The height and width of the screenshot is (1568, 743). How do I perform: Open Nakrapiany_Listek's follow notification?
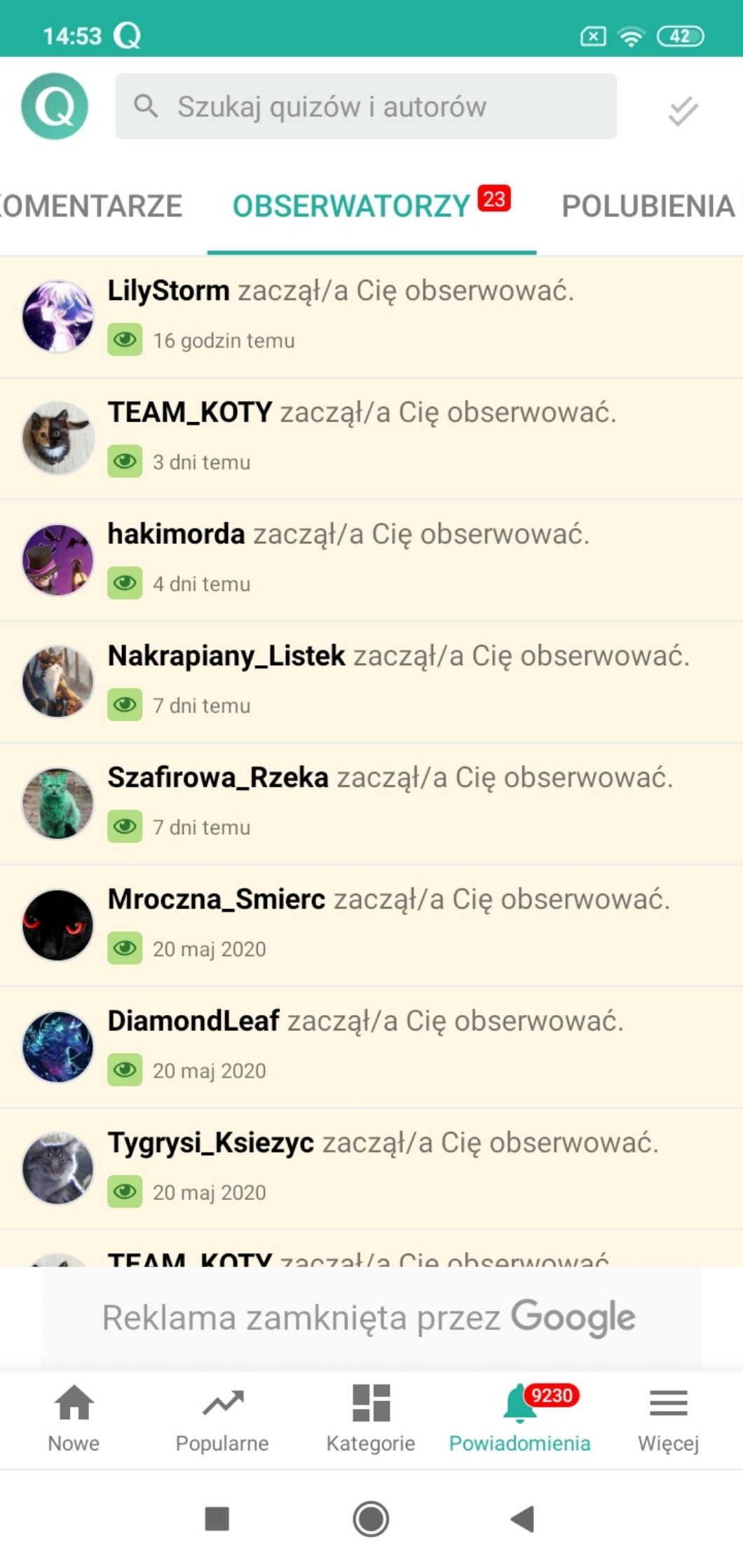(x=371, y=682)
